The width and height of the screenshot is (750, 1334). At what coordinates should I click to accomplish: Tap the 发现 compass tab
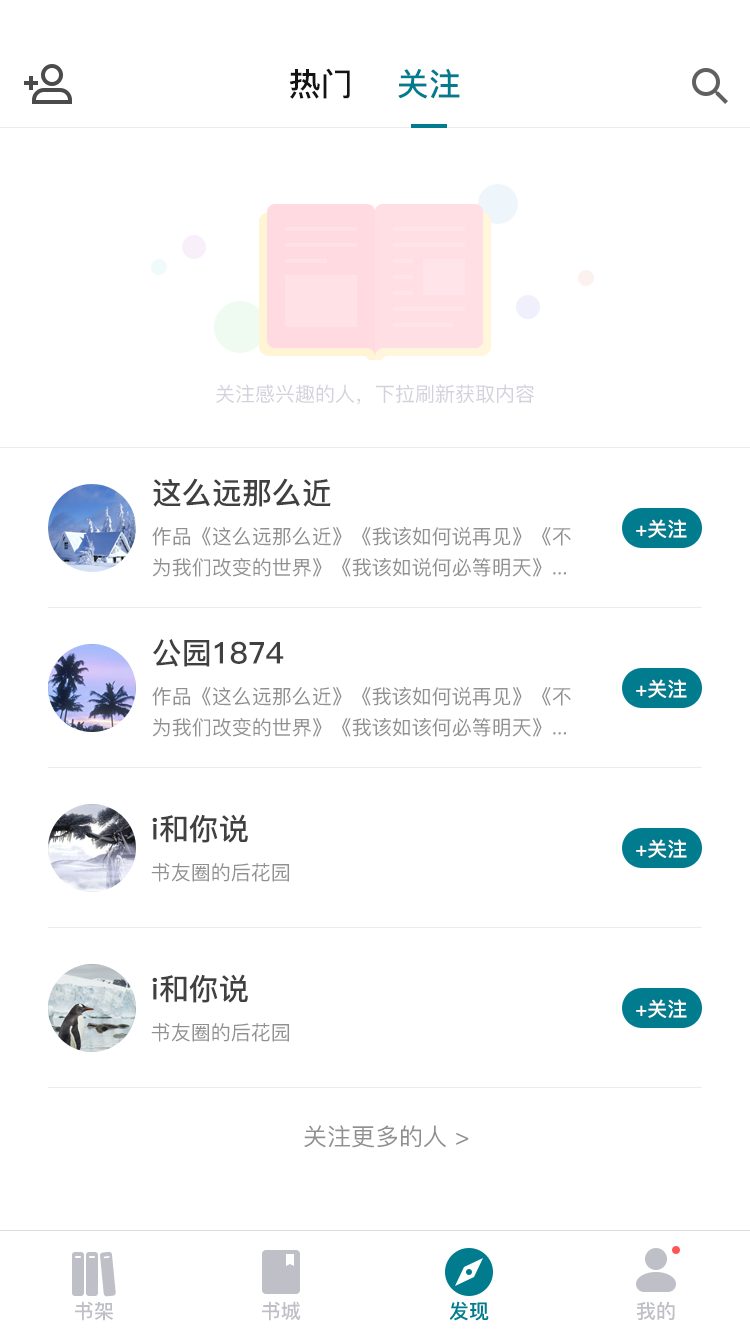(x=469, y=1285)
